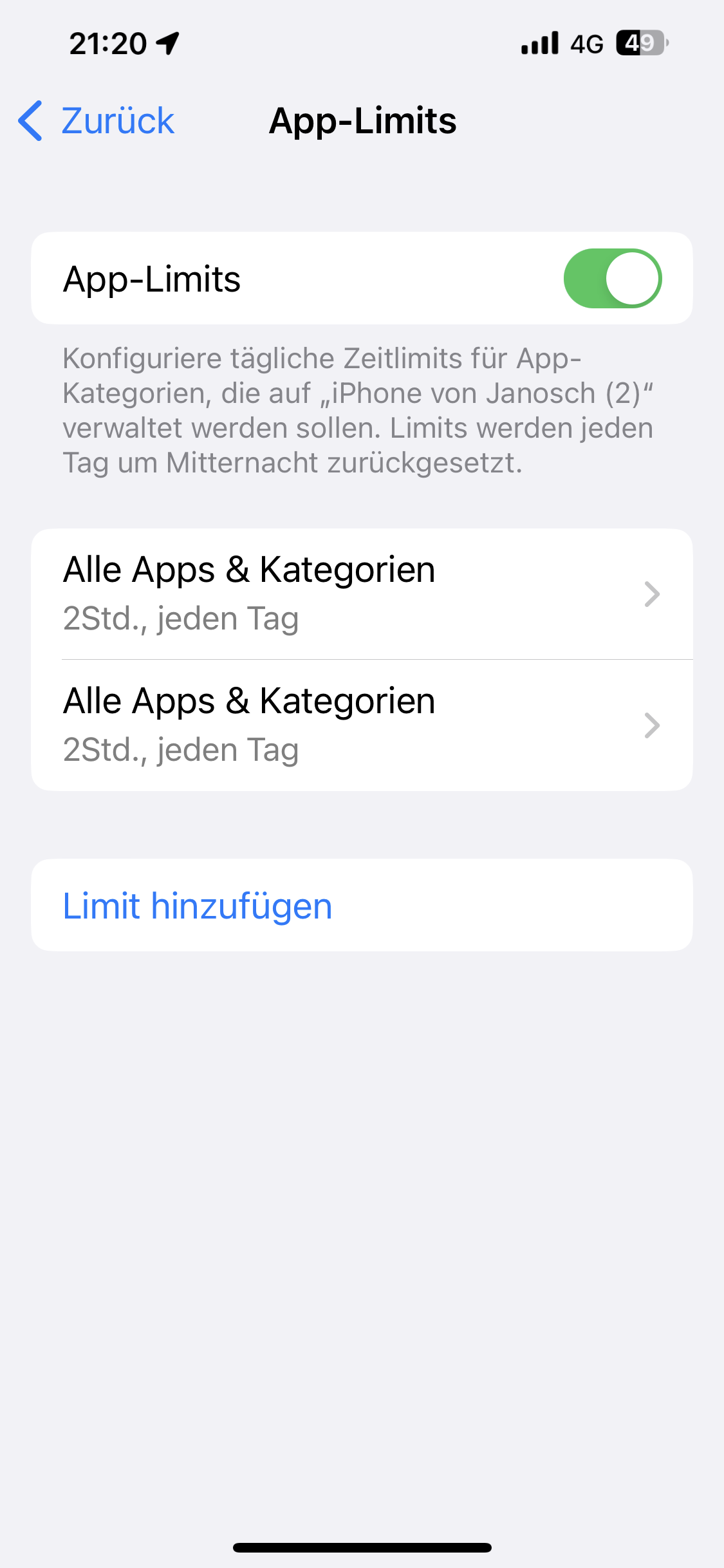The image size is (724, 1568).
Task: Go back via the Zurück button
Action: tap(97, 121)
